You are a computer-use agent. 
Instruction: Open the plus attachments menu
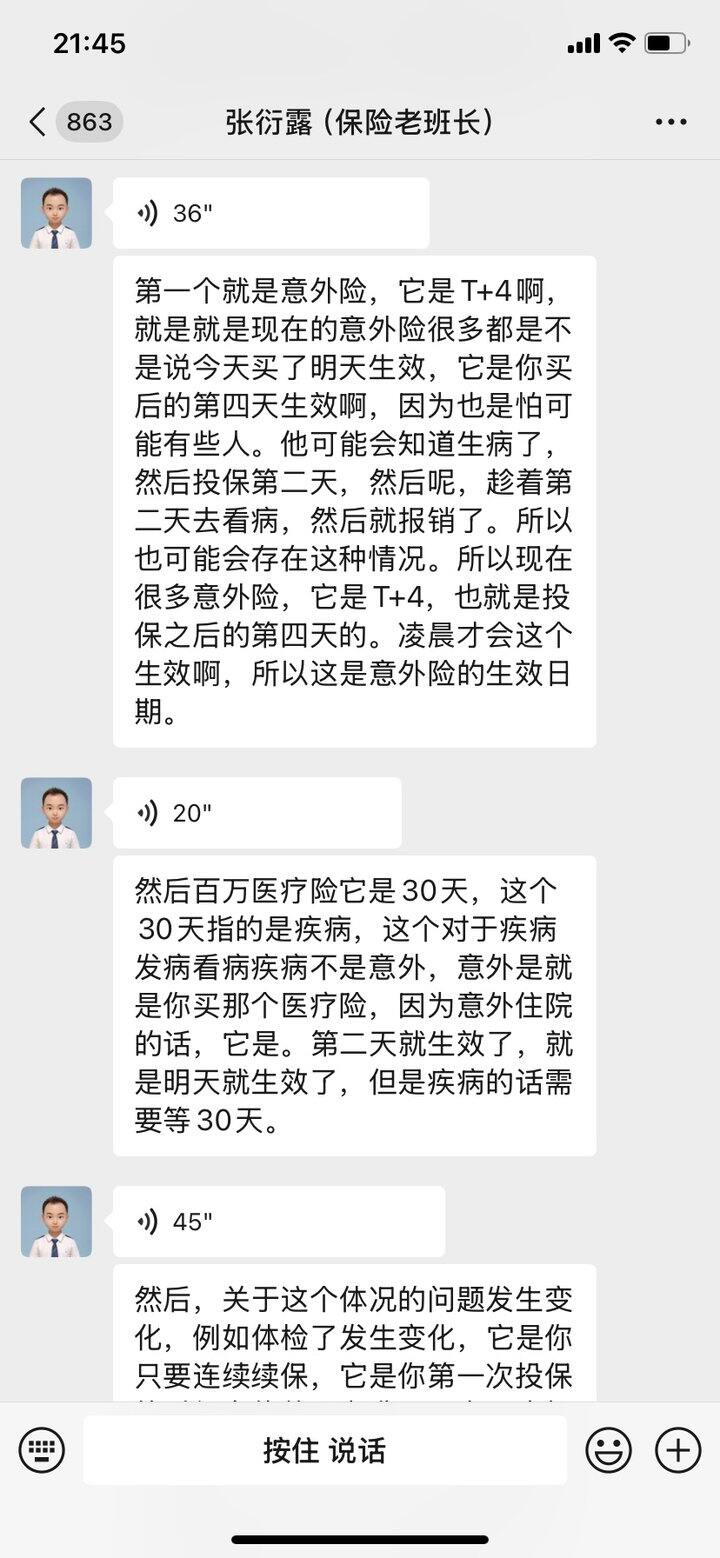point(677,1450)
